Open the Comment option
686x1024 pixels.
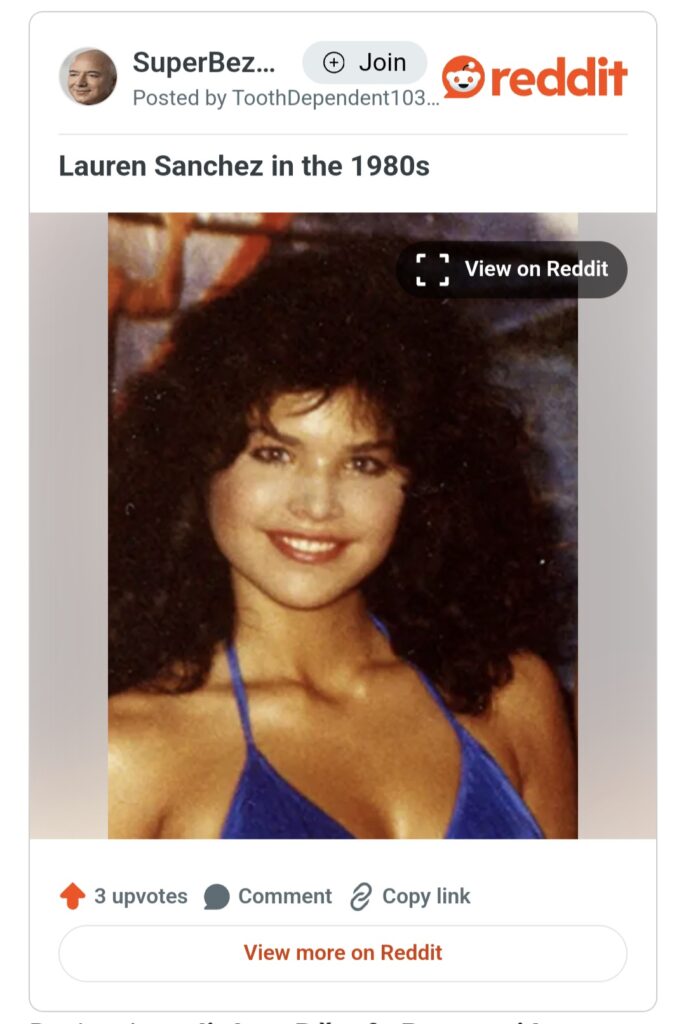click(268, 897)
